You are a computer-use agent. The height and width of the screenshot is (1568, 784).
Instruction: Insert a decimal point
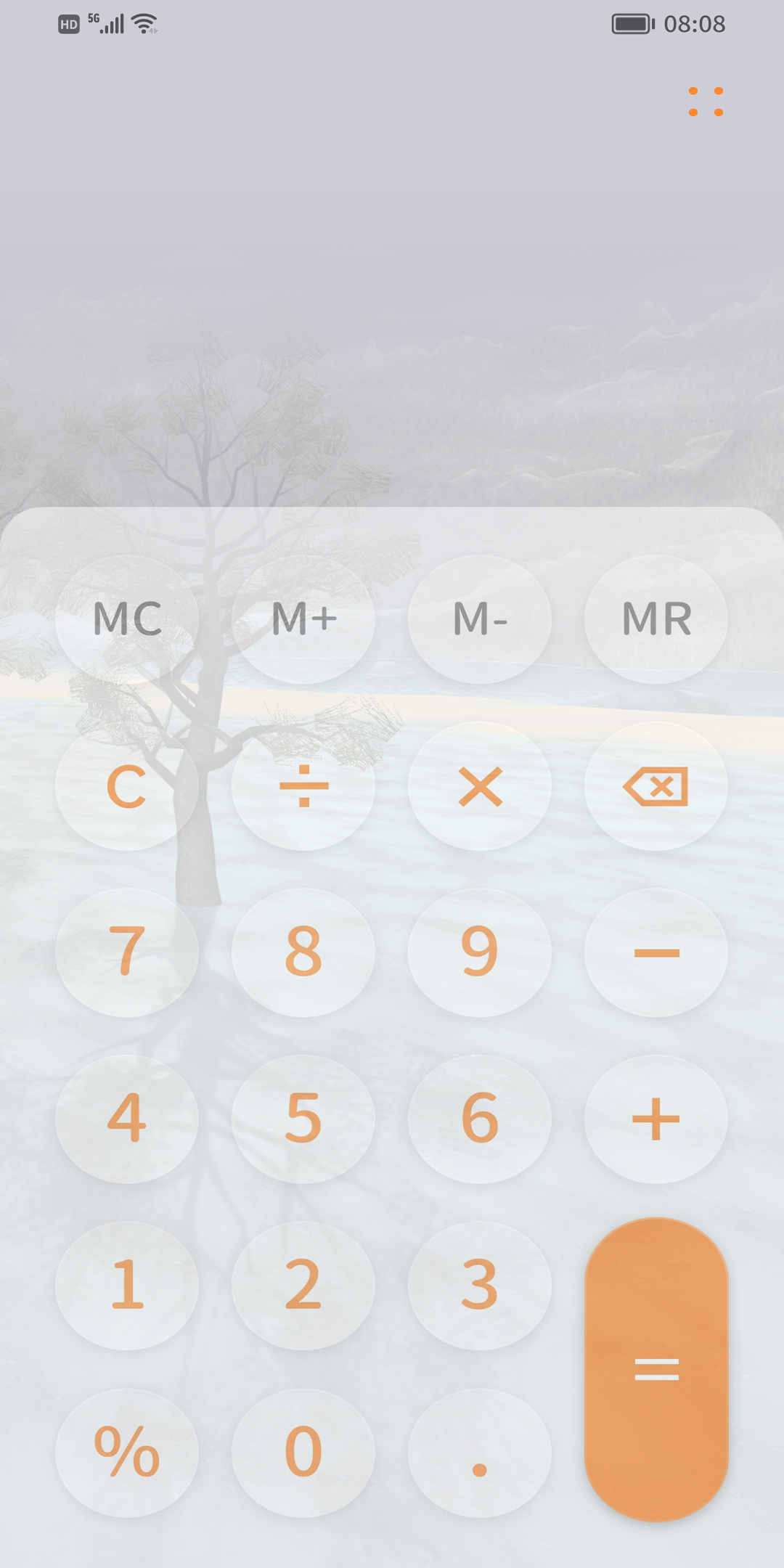coord(480,1453)
